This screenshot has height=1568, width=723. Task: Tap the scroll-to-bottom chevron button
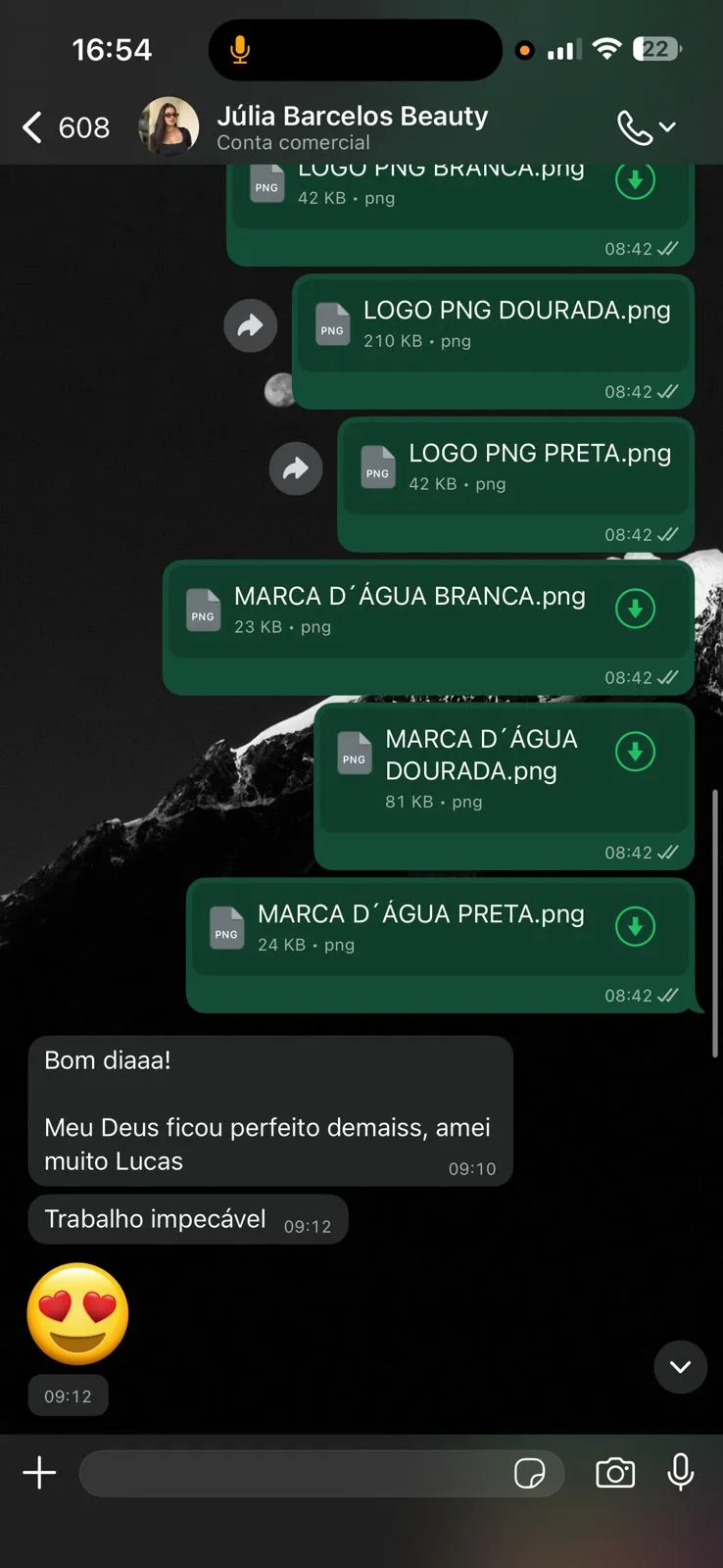[680, 1367]
